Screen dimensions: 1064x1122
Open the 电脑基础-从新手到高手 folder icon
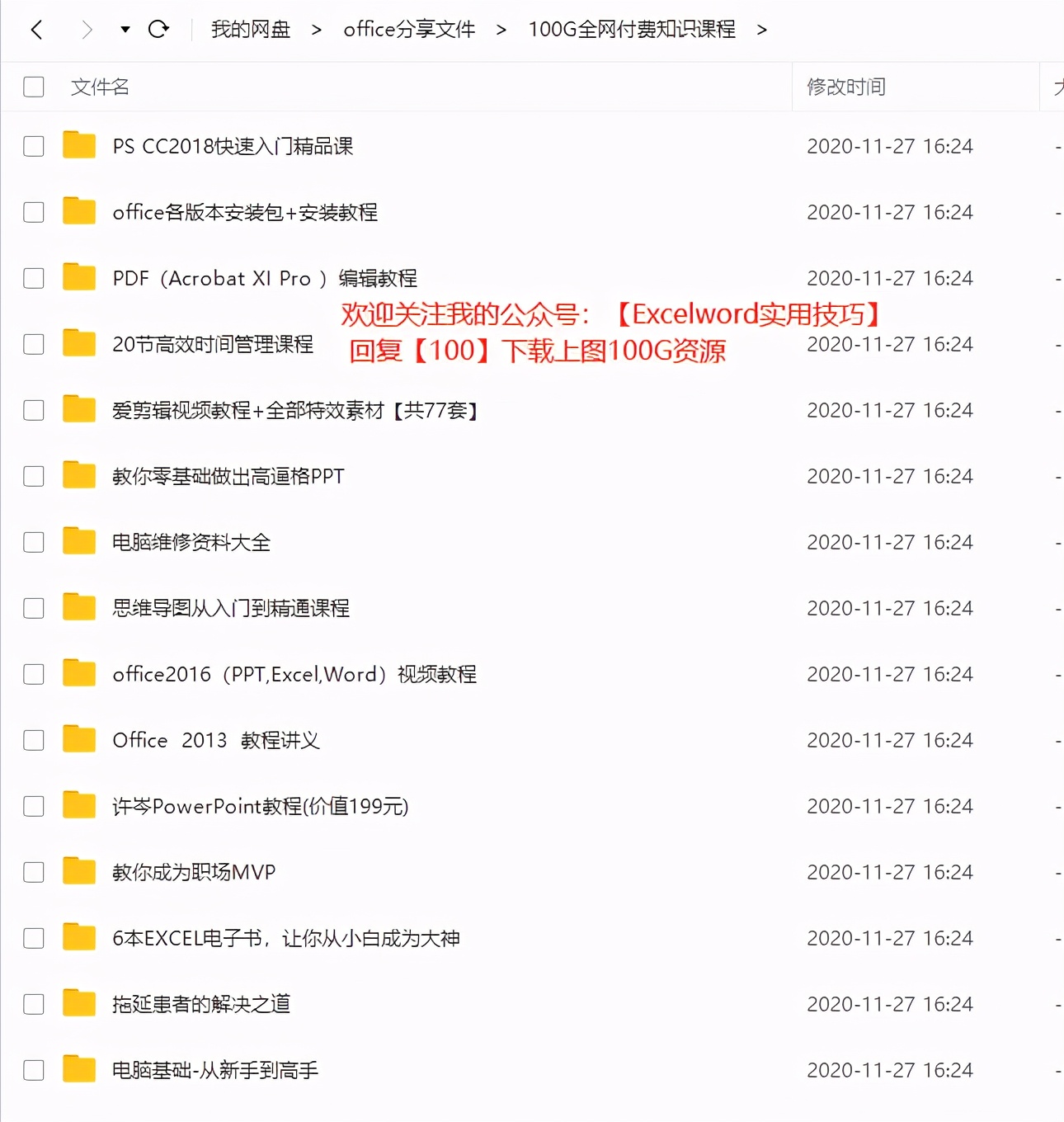point(78,1069)
